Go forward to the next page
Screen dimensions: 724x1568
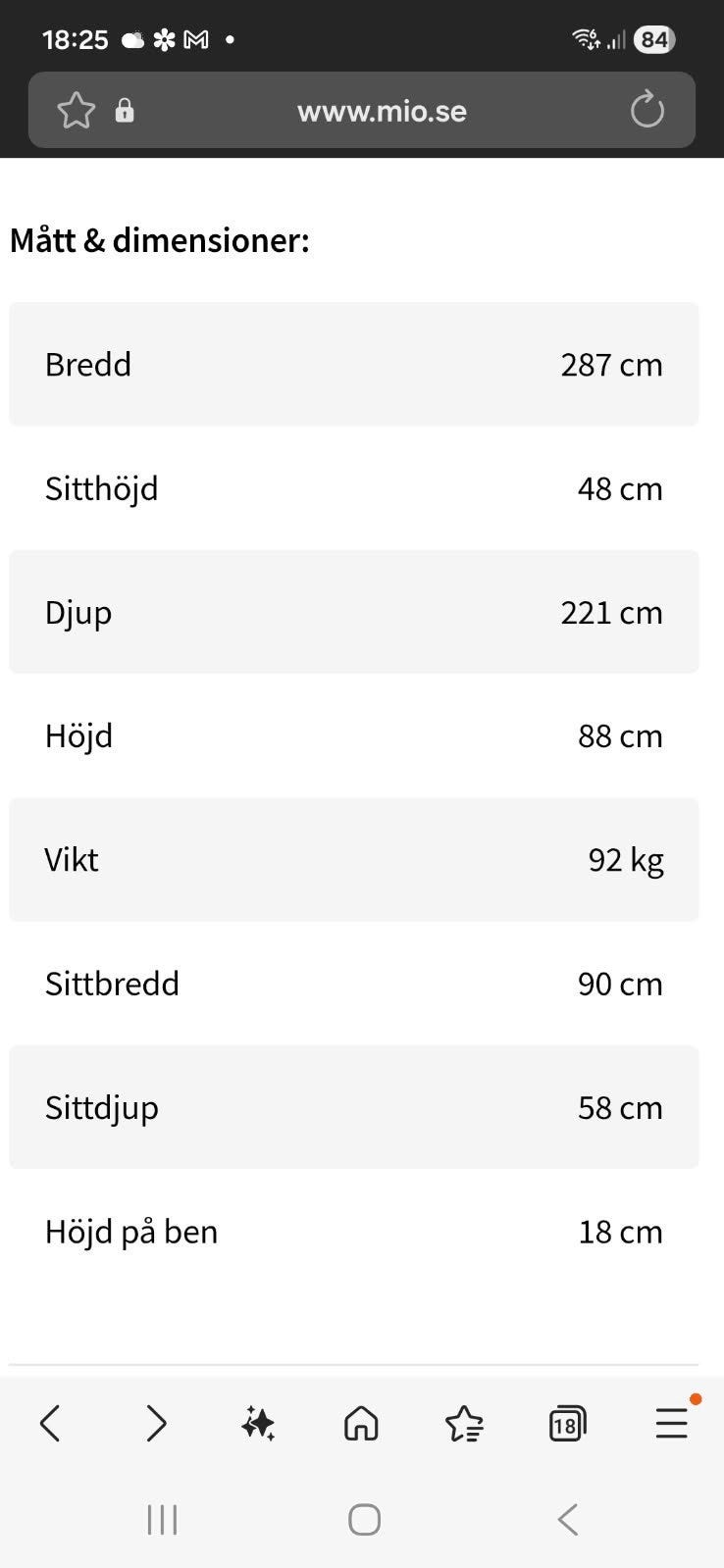(x=156, y=1423)
